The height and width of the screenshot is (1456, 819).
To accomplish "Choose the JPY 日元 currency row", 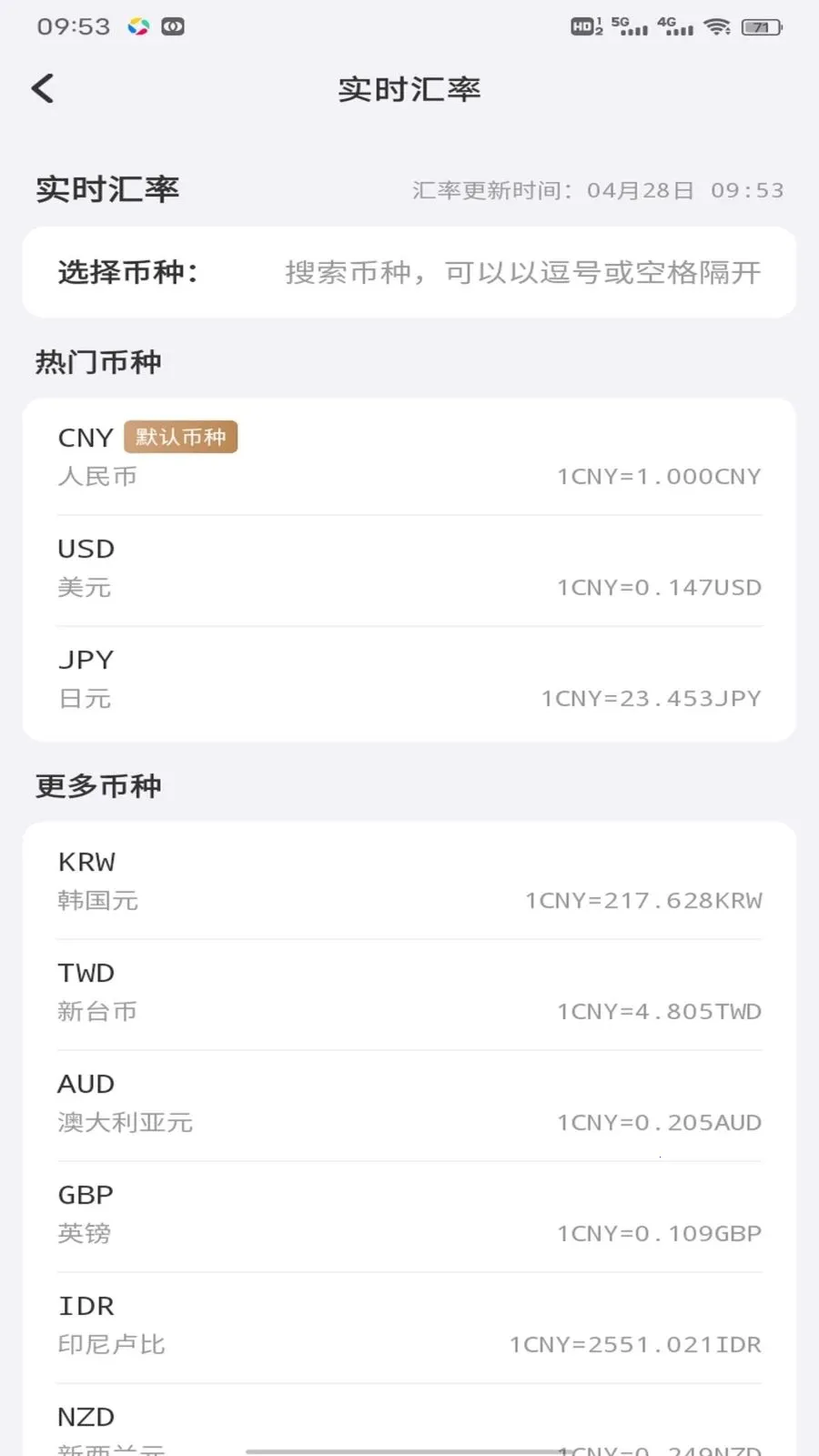I will point(409,682).
